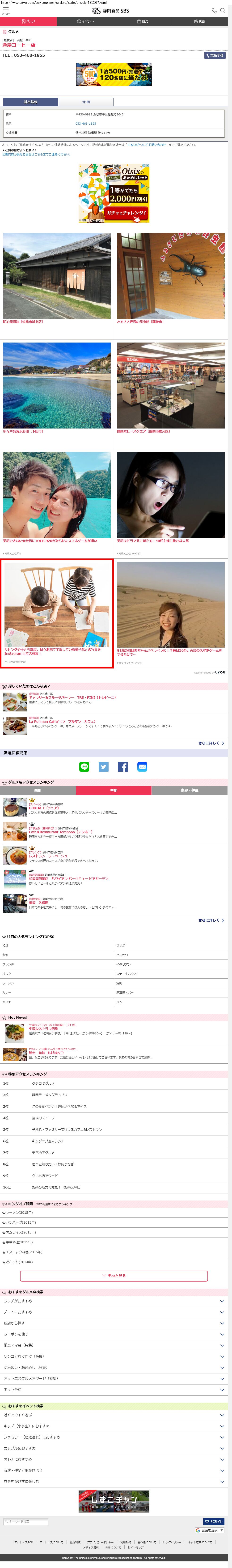The width and height of the screenshot is (232, 1568).
Task: Show the 東部・伊豆 gourmet ranking
Action: (x=190, y=790)
